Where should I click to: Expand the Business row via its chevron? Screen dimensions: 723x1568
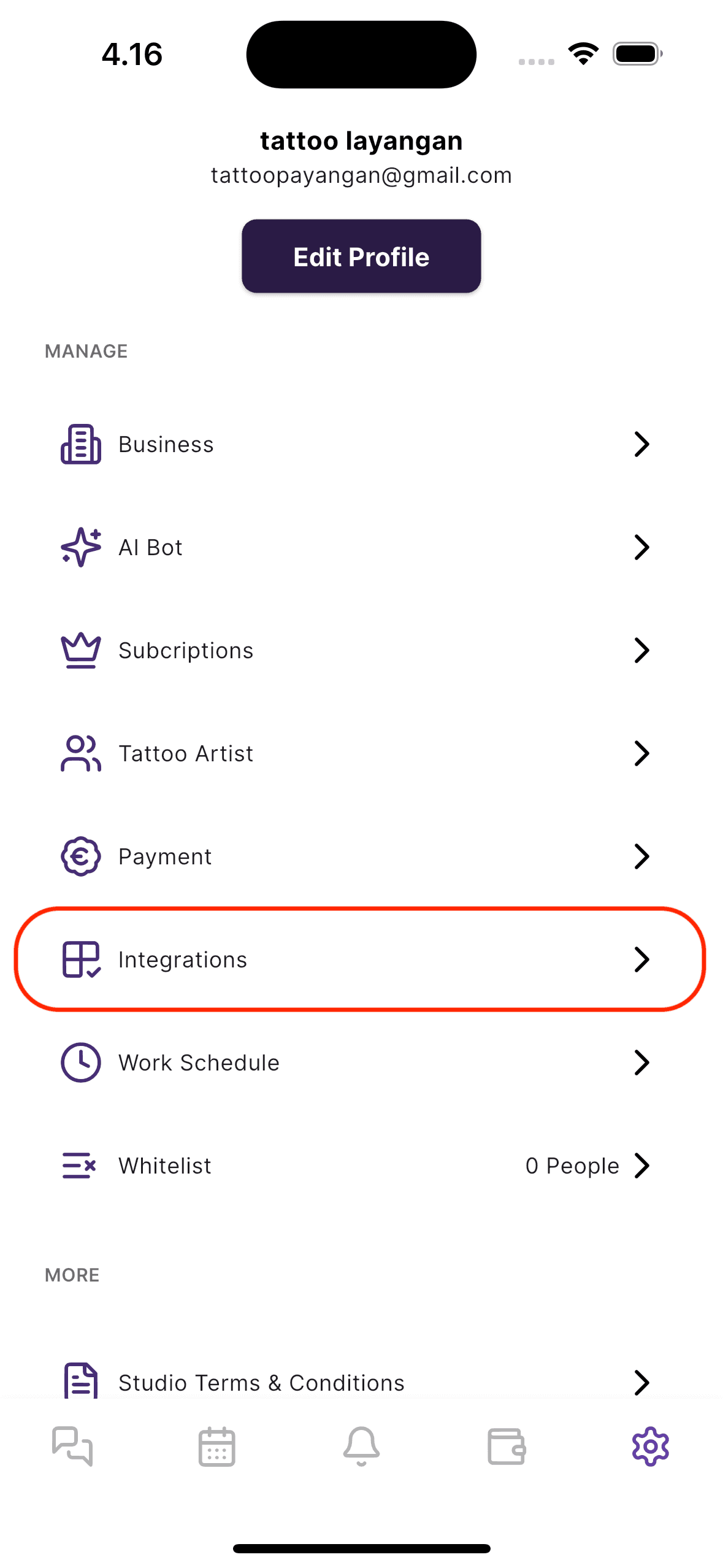click(641, 444)
